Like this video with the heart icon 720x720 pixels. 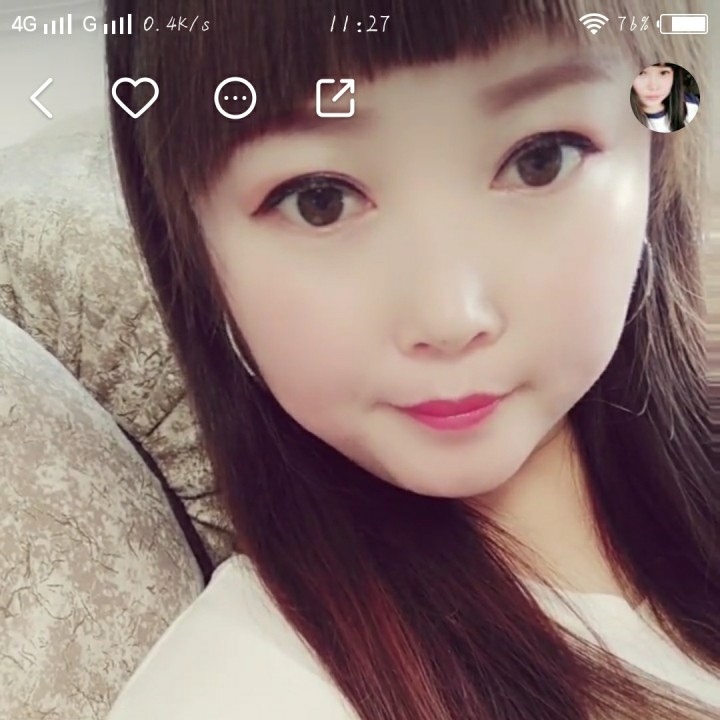[135, 98]
